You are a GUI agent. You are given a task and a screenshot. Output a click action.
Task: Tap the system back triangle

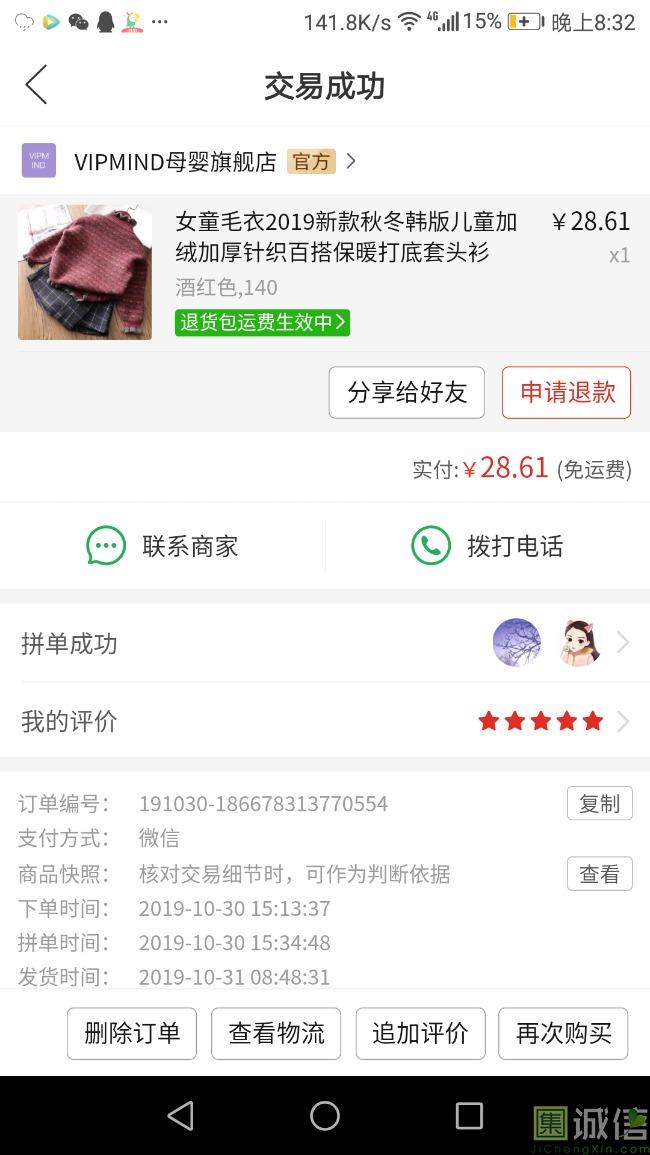(181, 1116)
